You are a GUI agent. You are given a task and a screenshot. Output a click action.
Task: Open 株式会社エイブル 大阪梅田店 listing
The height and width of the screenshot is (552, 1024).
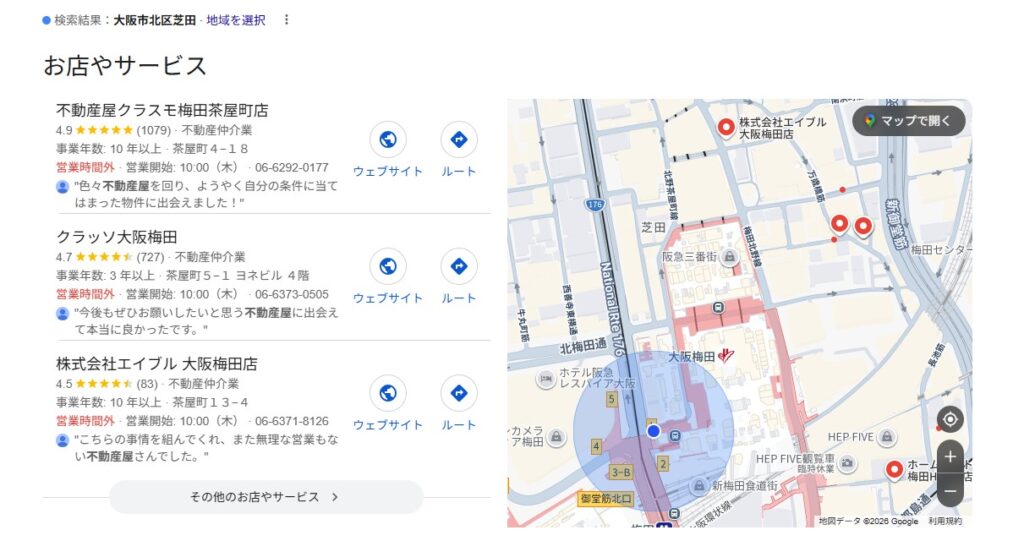(x=157, y=364)
